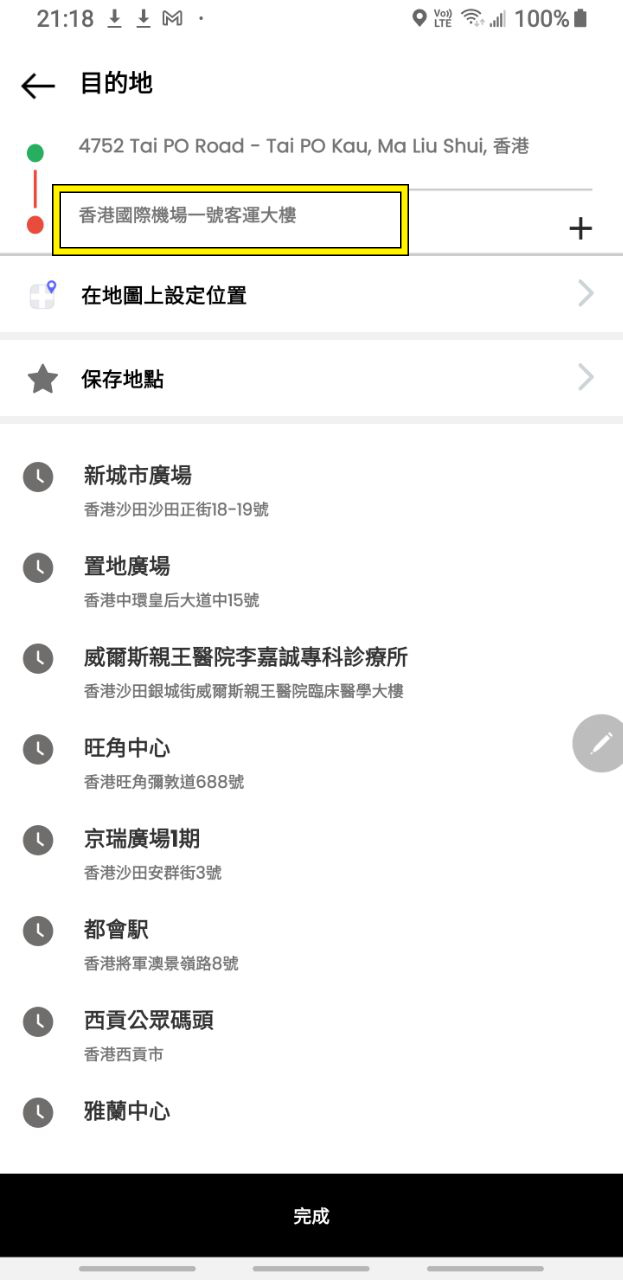Pick 京瑞廣場1期 from history

click(311, 854)
